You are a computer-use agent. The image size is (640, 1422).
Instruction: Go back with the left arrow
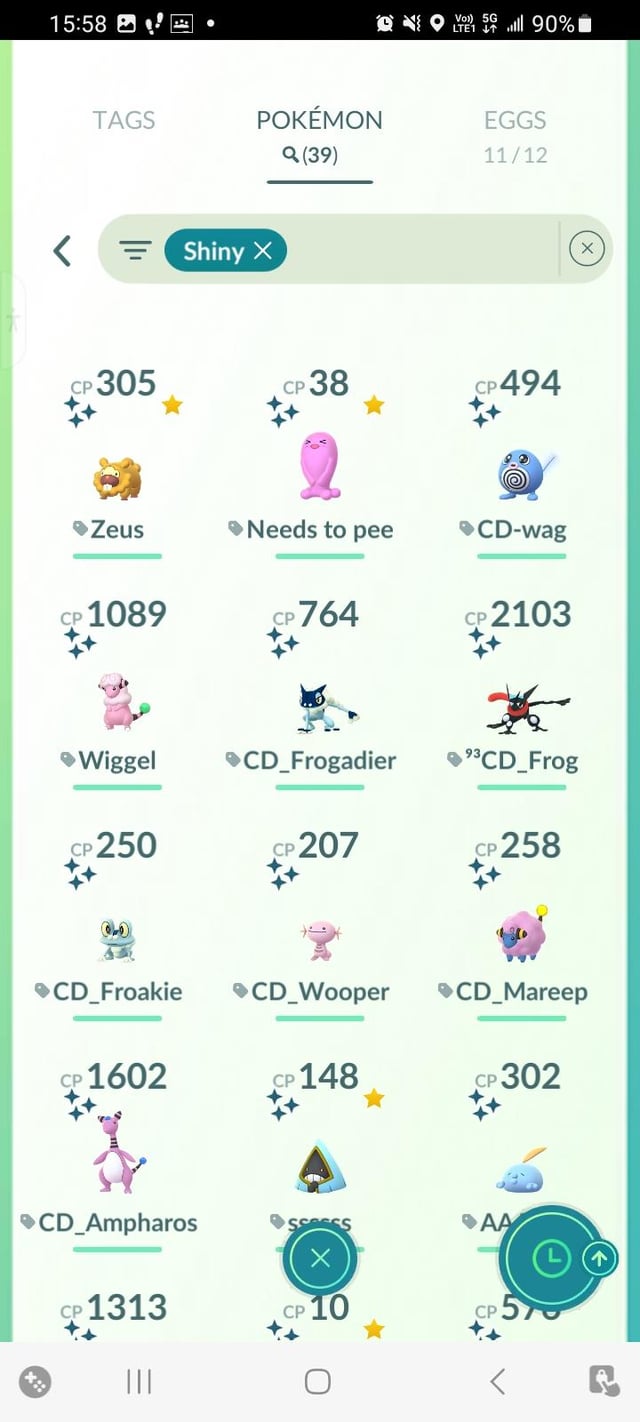coord(62,250)
